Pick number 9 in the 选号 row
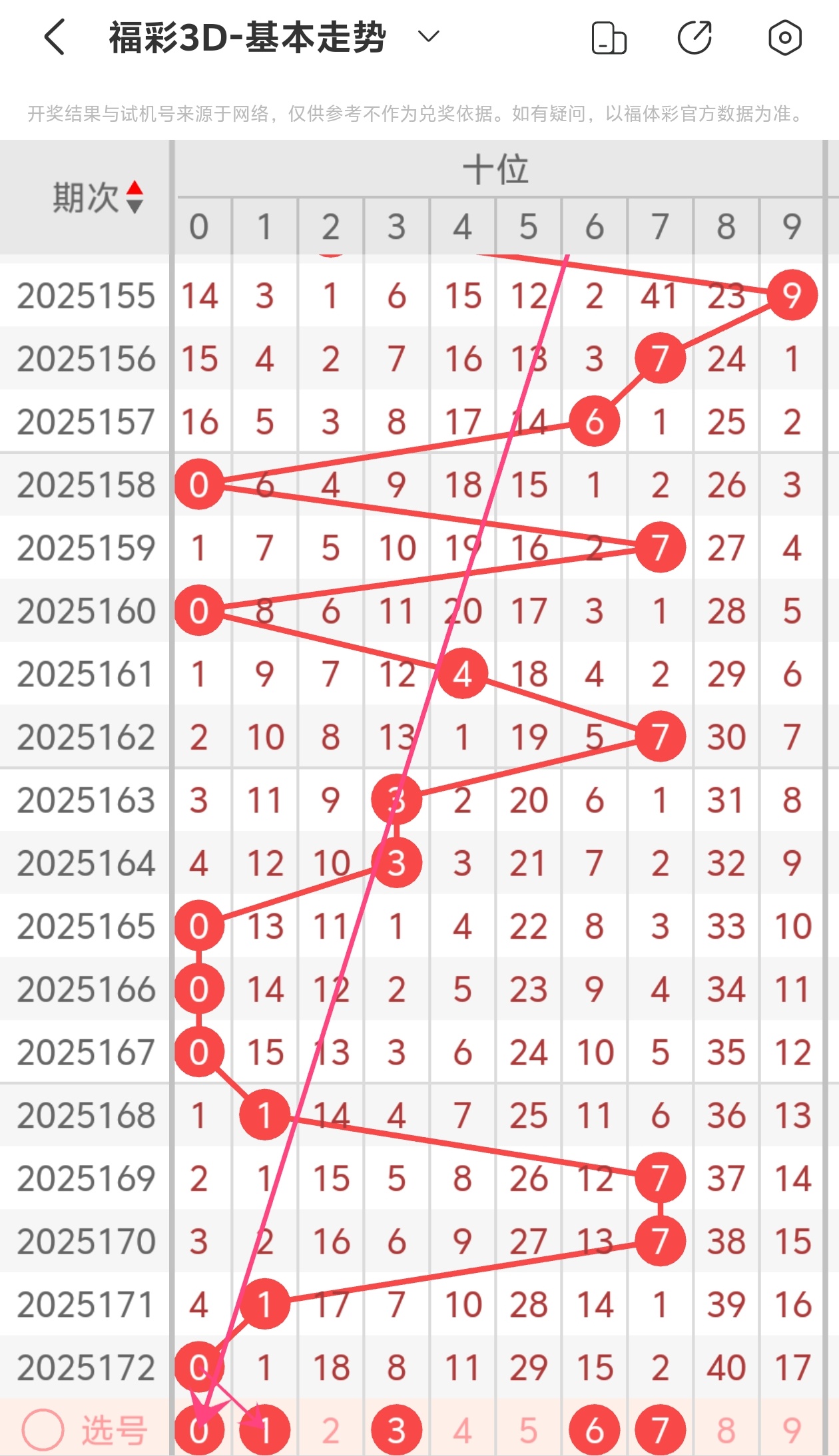Image resolution: width=839 pixels, height=1456 pixels. pos(792,1429)
